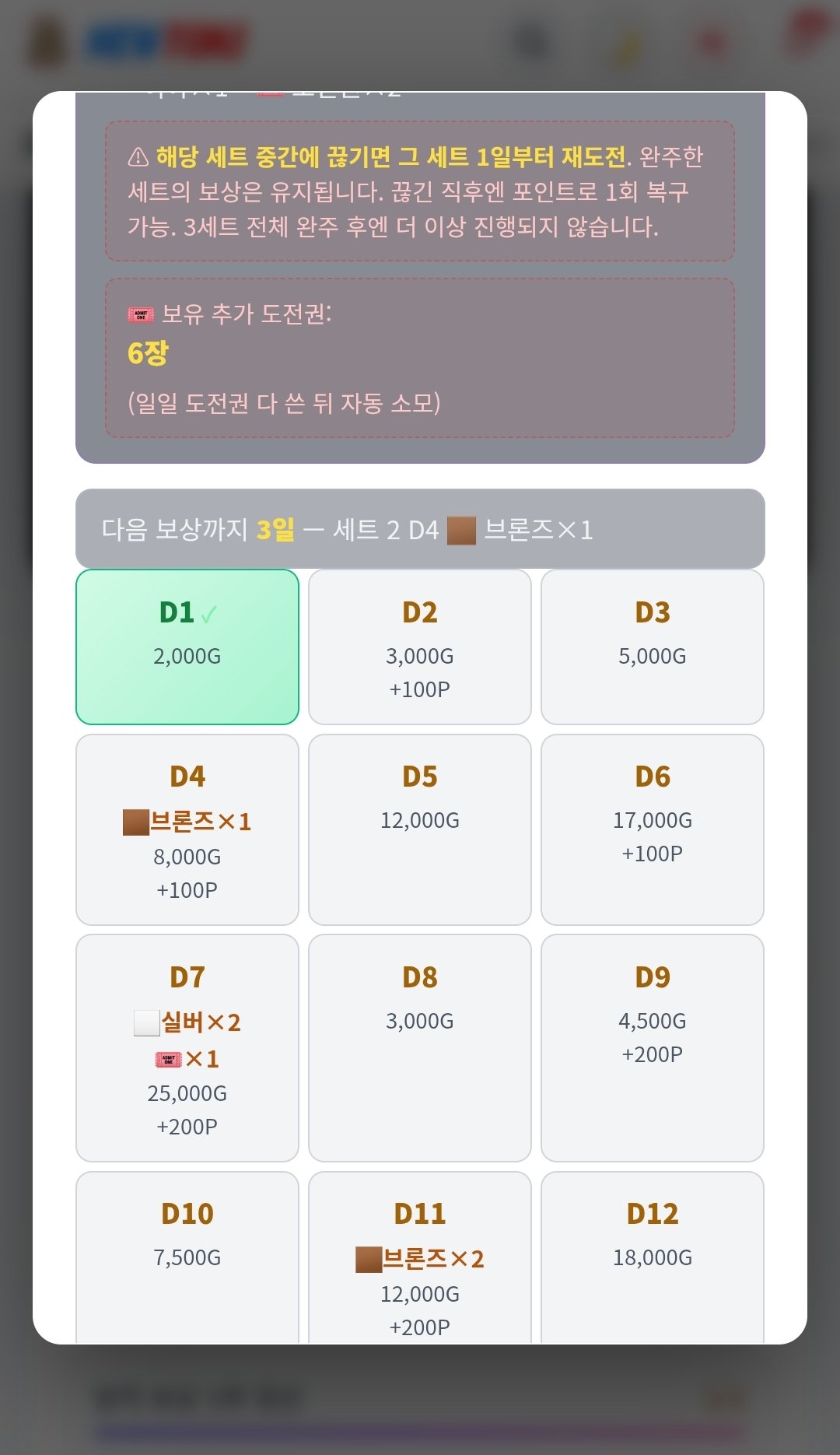The image size is (840, 1455).
Task: Tap the D3 5,000G reward card
Action: click(x=653, y=647)
